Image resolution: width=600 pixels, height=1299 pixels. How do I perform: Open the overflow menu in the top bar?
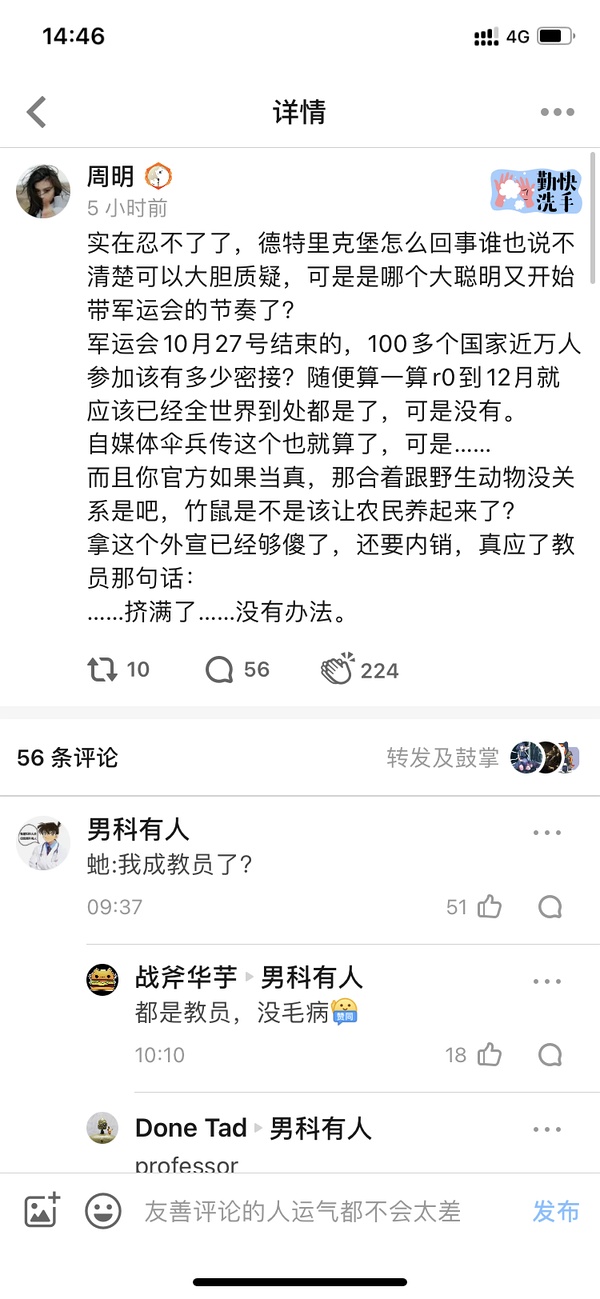pyautogui.click(x=557, y=112)
